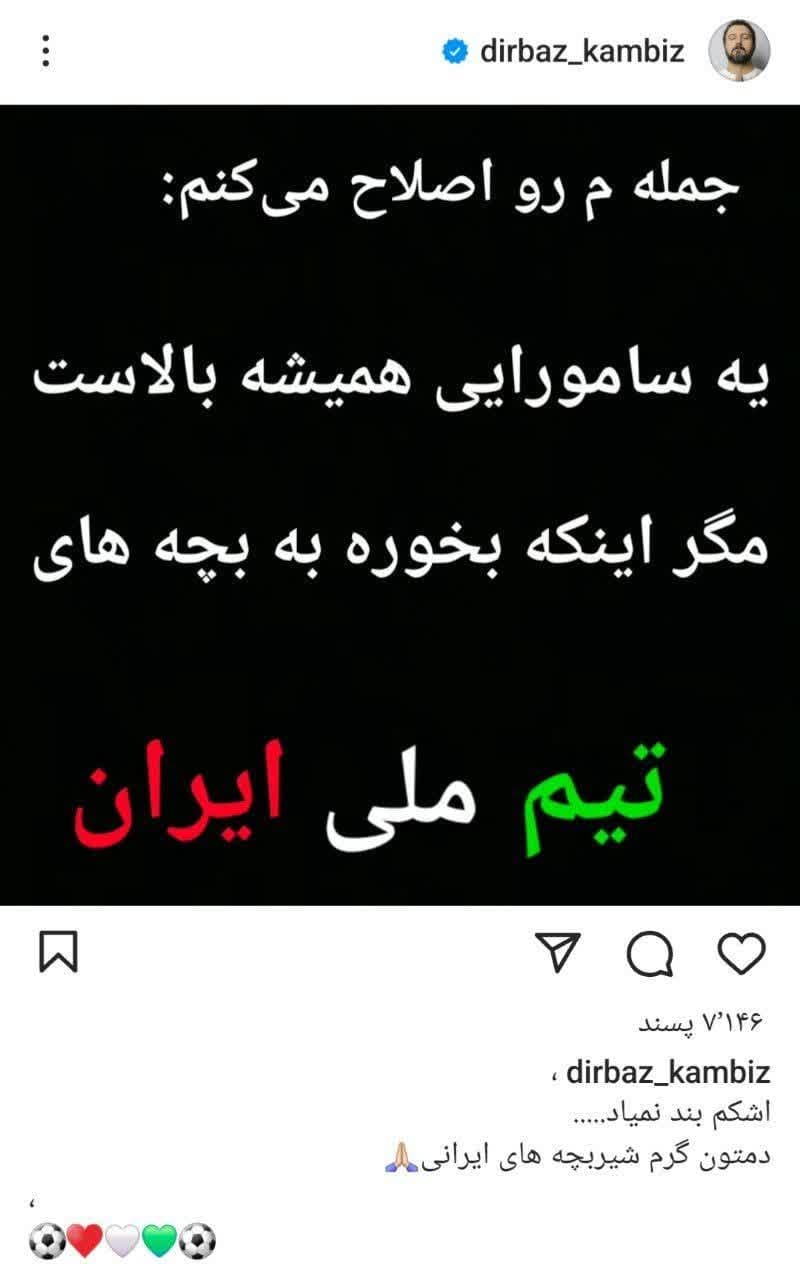
Task: Open dirbaz_kambiz profile from post header
Action: tap(582, 51)
